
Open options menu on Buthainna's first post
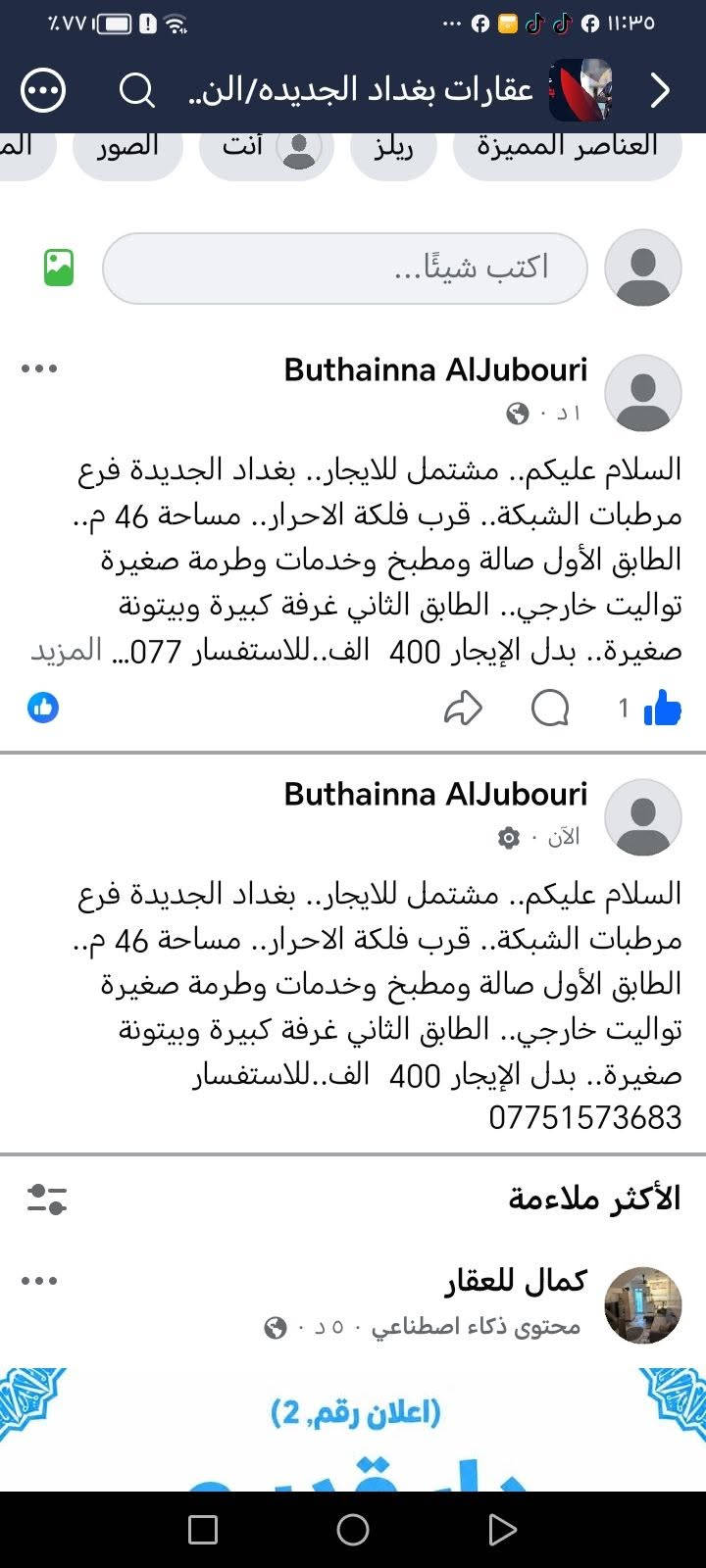coord(39,368)
